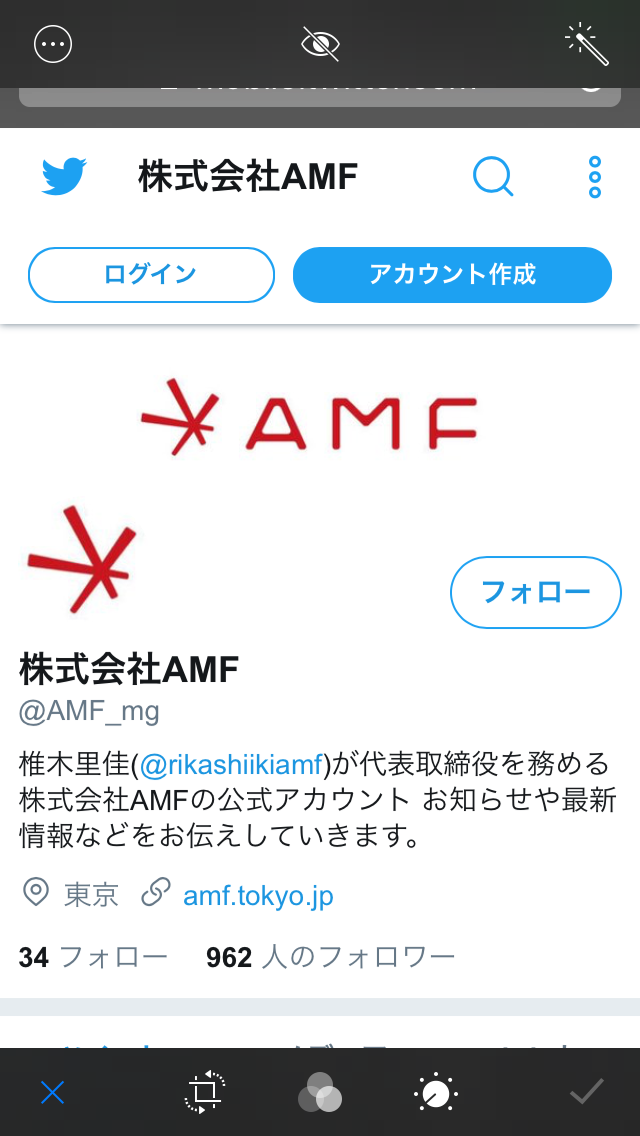Open the color filters tool
The width and height of the screenshot is (640, 1136).
click(x=320, y=1093)
